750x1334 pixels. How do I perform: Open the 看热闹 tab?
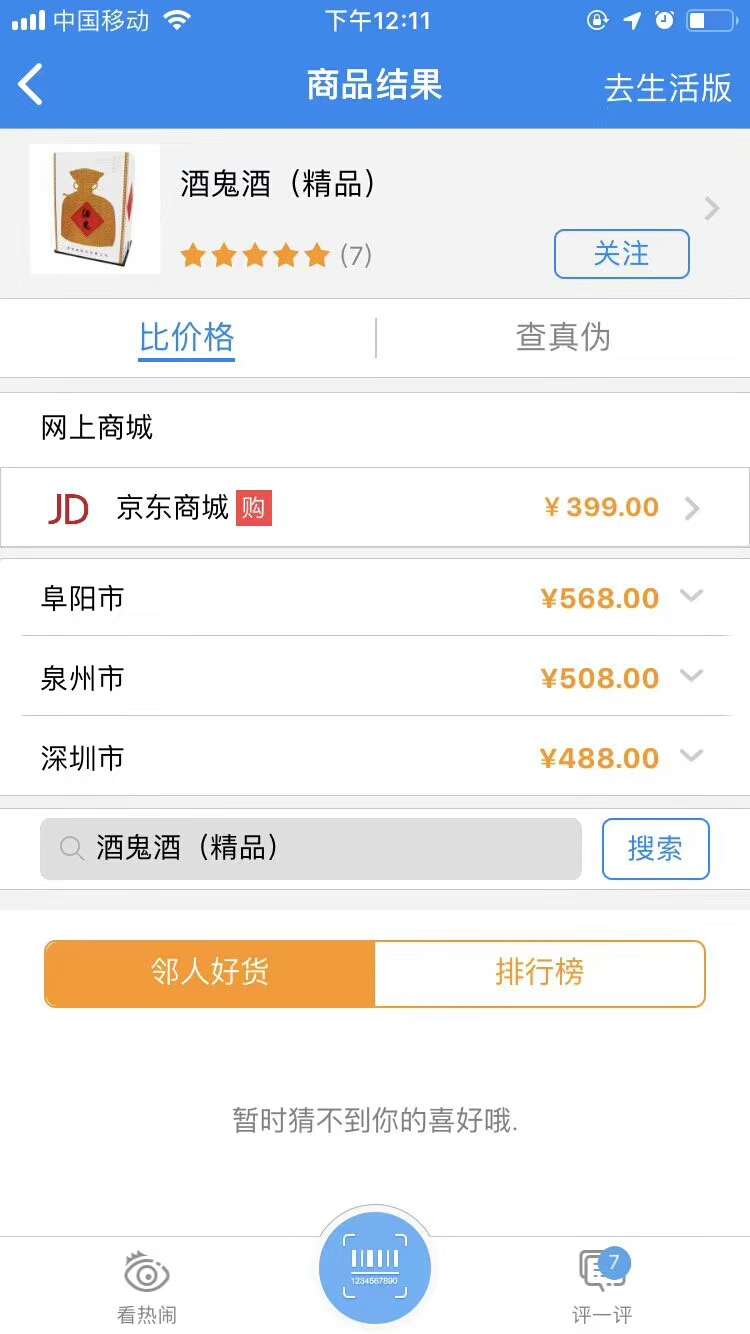147,1286
